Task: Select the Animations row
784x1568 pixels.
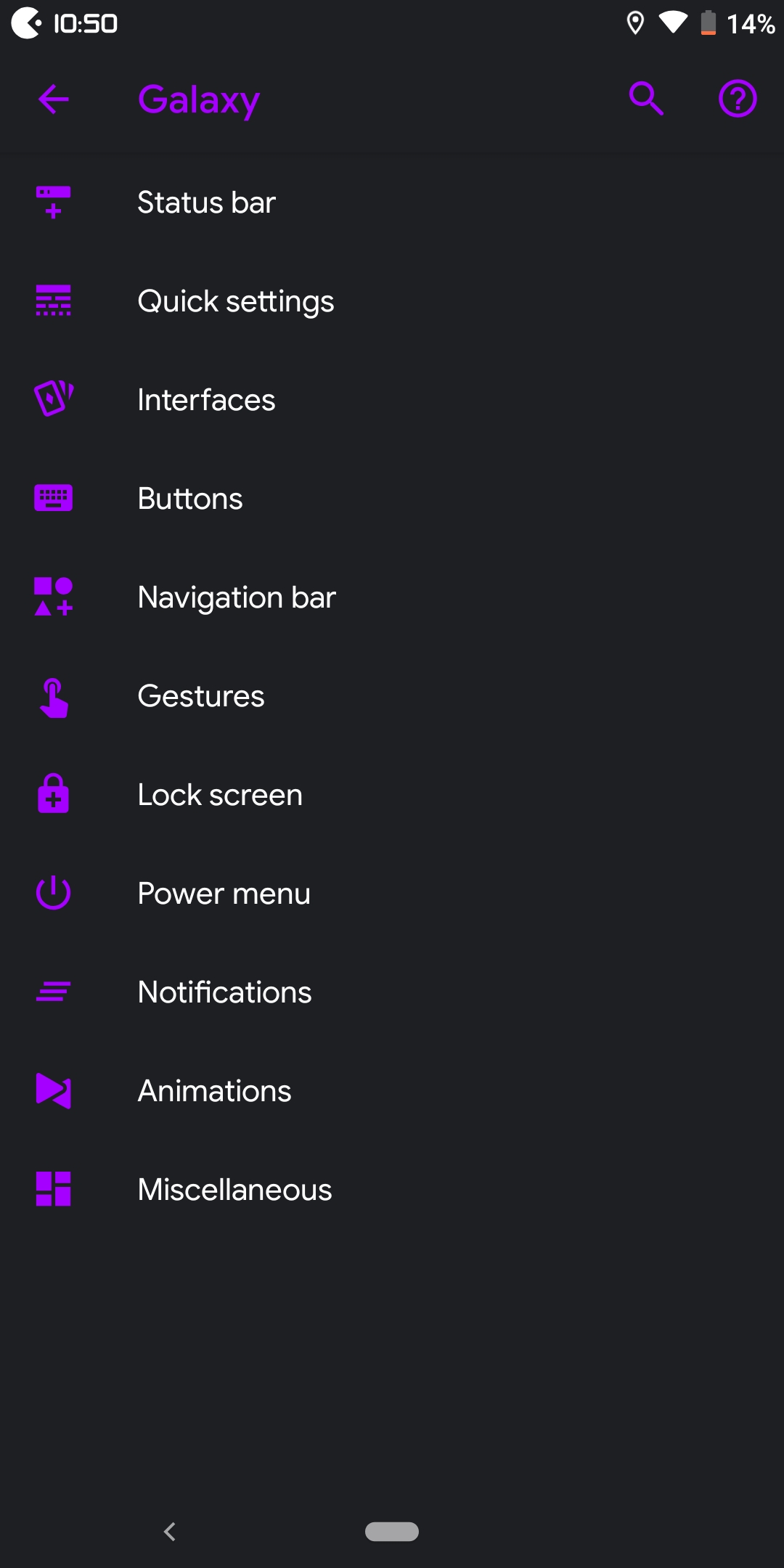Action: pos(392,1091)
